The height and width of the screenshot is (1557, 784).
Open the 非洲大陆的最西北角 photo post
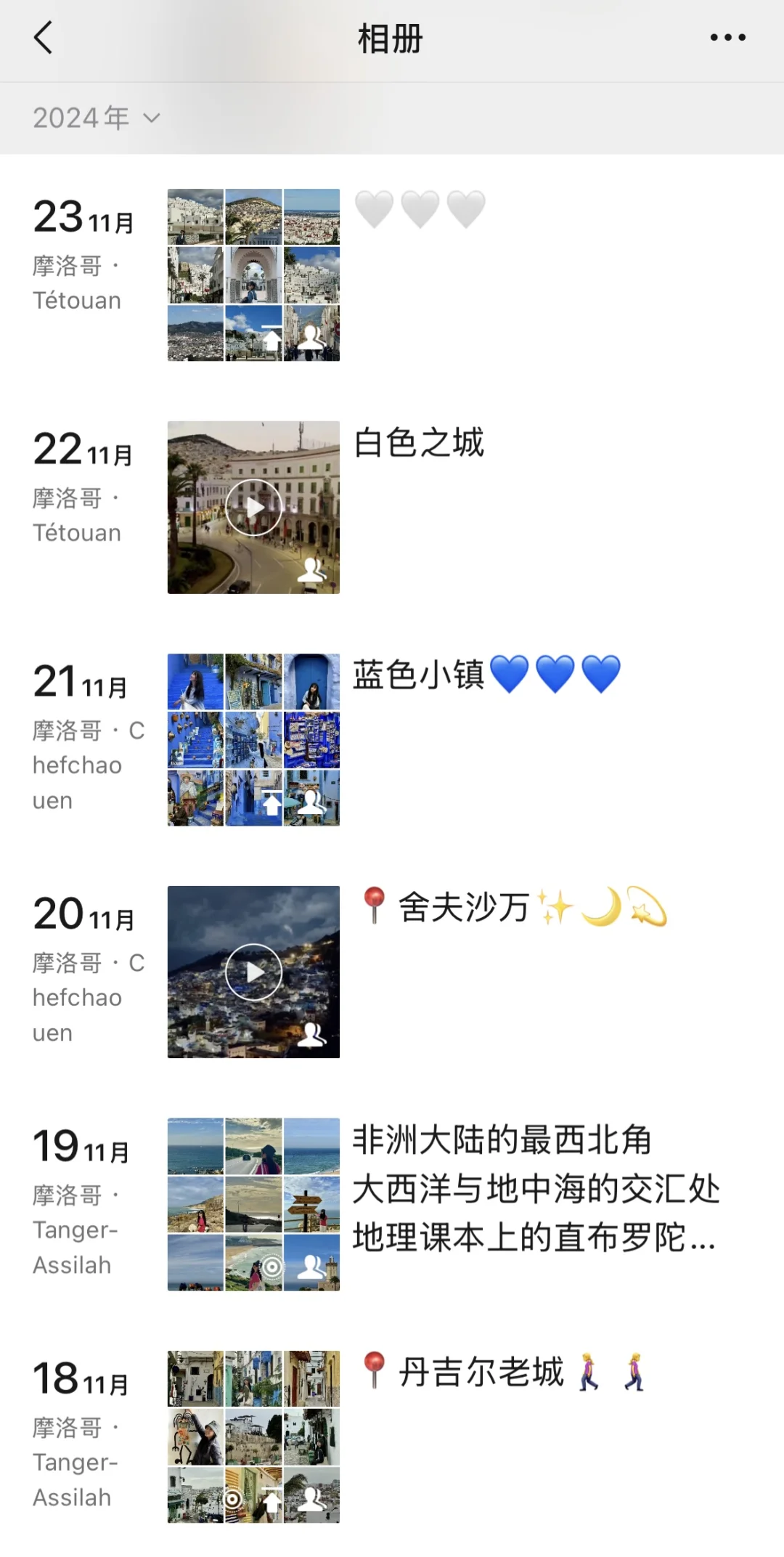click(253, 1204)
